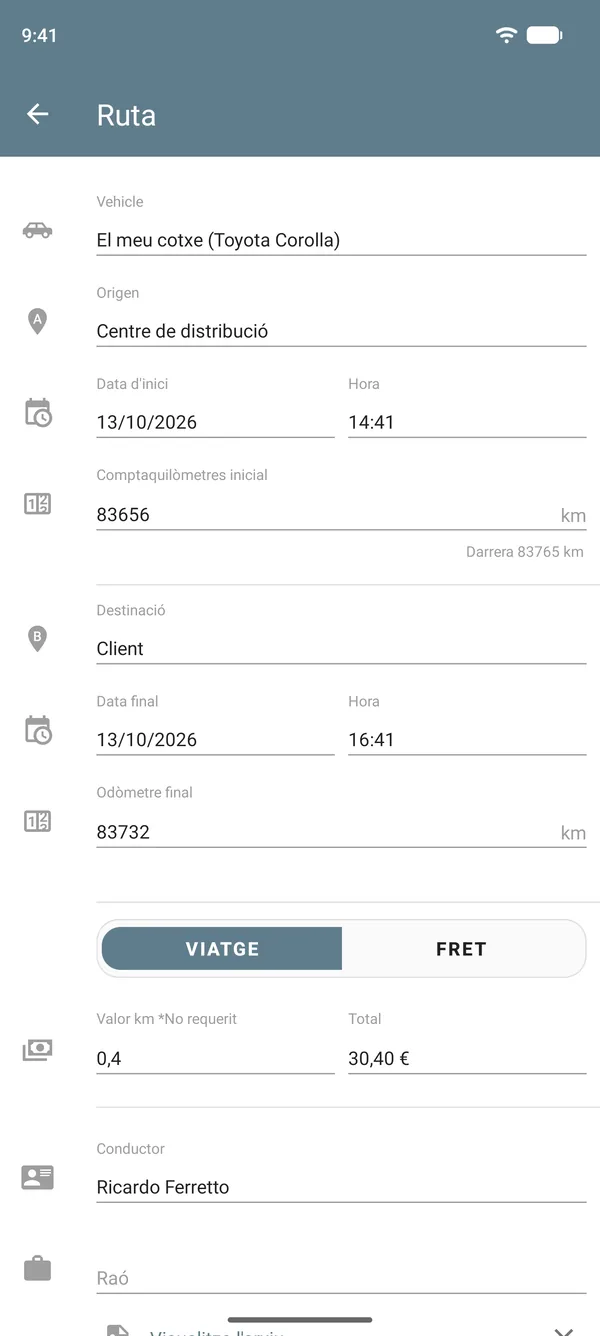Screen dimensions: 600x1336
Task: Change the Data d'inici date
Action: (215, 422)
